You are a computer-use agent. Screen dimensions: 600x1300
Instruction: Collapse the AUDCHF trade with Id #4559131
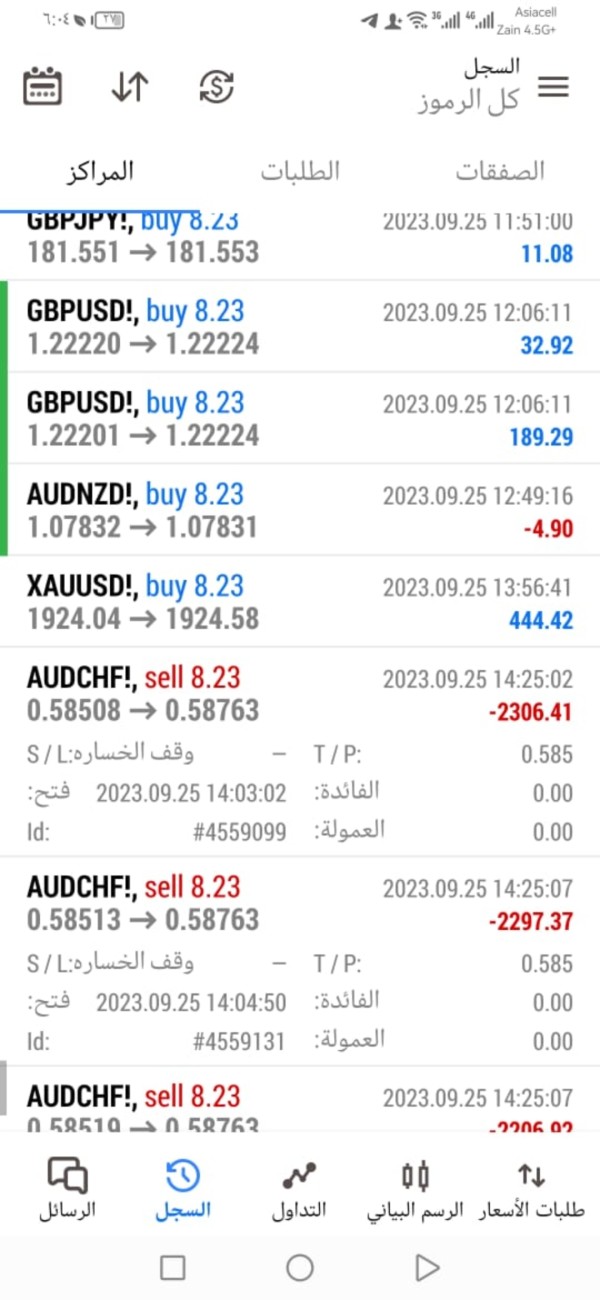pyautogui.click(x=300, y=903)
